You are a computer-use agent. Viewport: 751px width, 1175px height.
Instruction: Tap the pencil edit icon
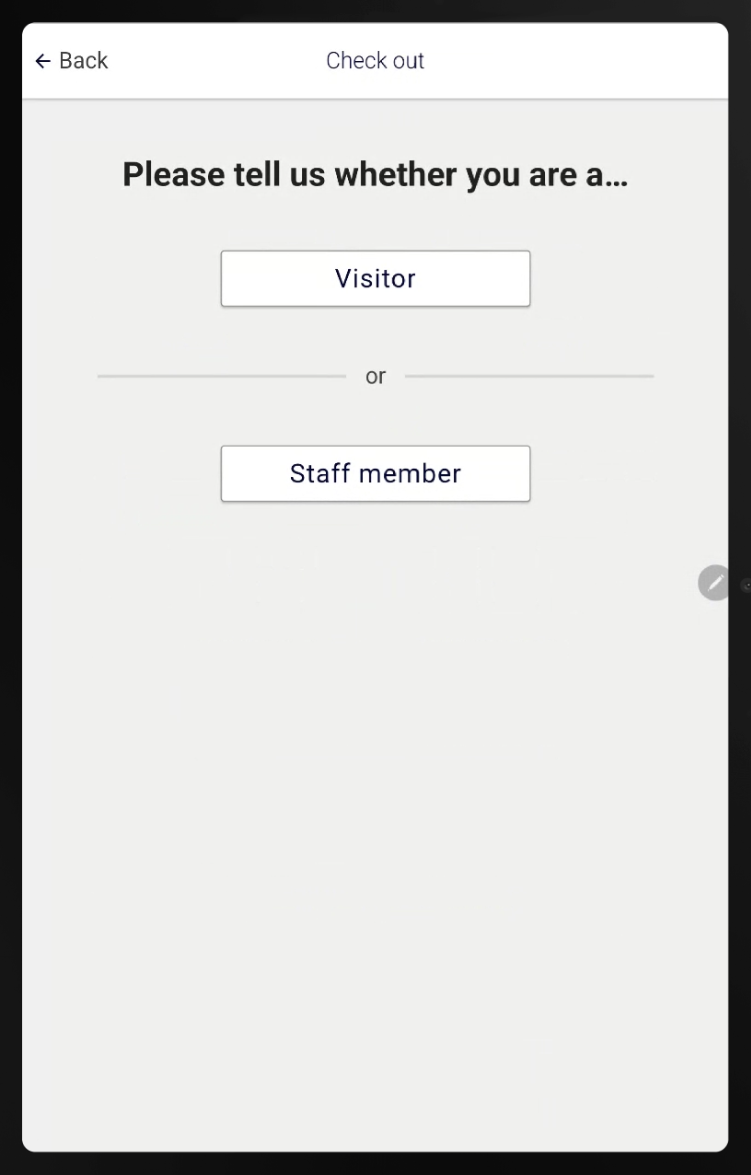tap(714, 582)
